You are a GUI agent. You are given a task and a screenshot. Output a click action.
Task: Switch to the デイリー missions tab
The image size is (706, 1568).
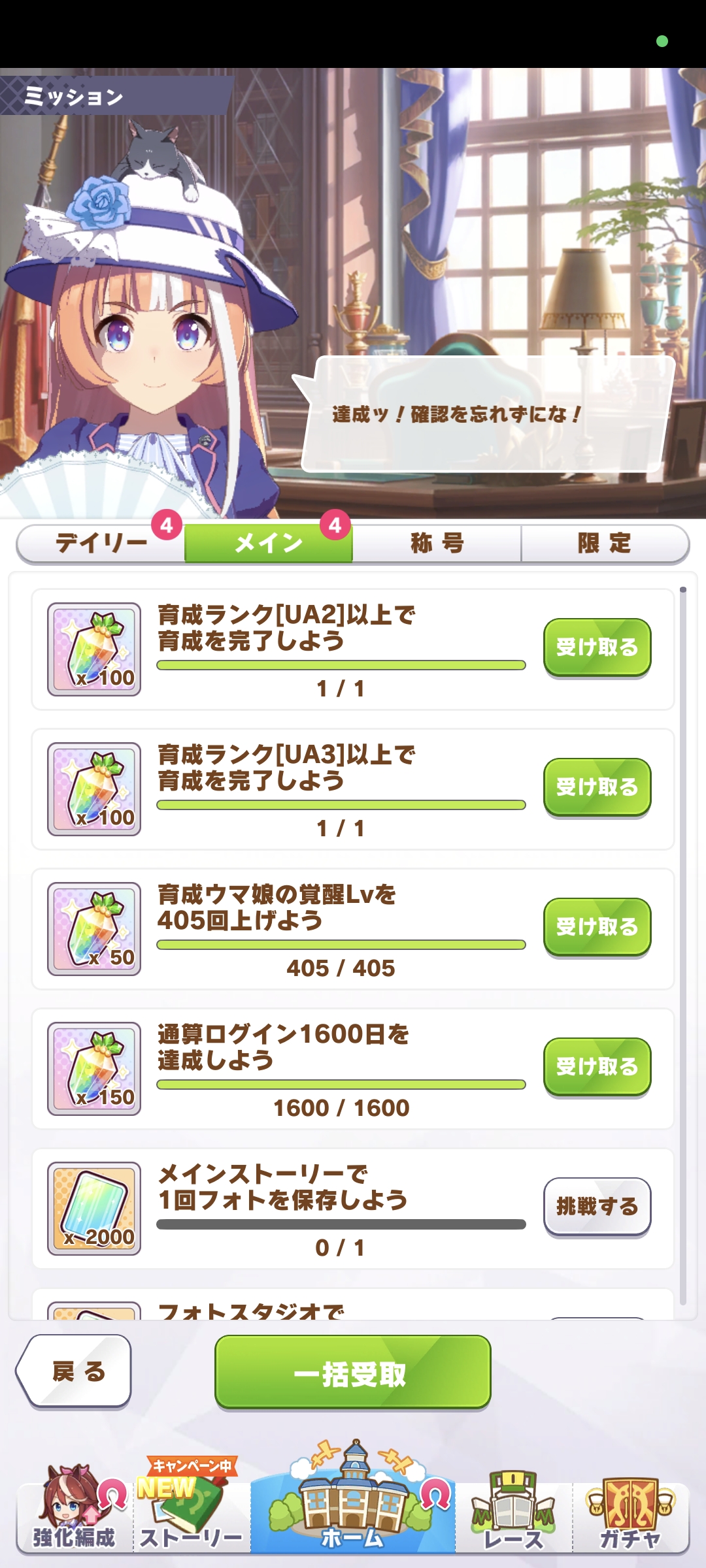click(x=101, y=543)
